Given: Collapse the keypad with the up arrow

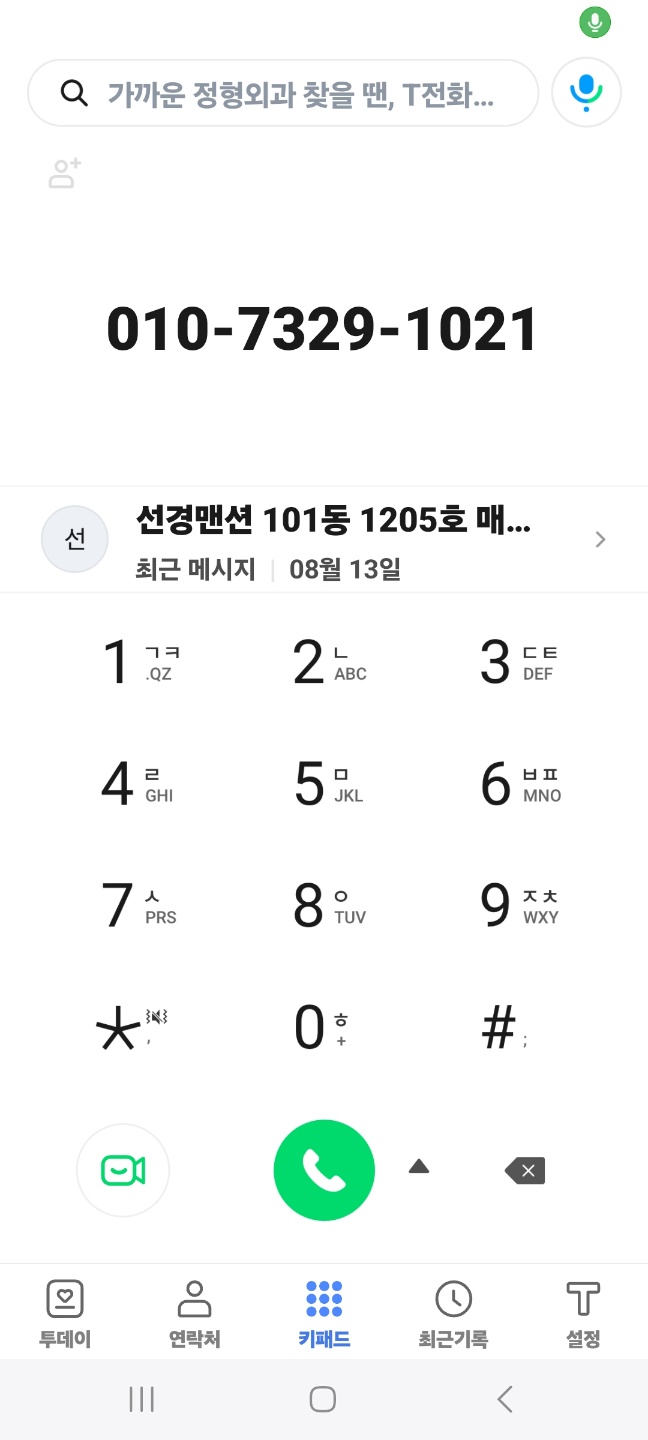Looking at the screenshot, I should click(419, 1166).
